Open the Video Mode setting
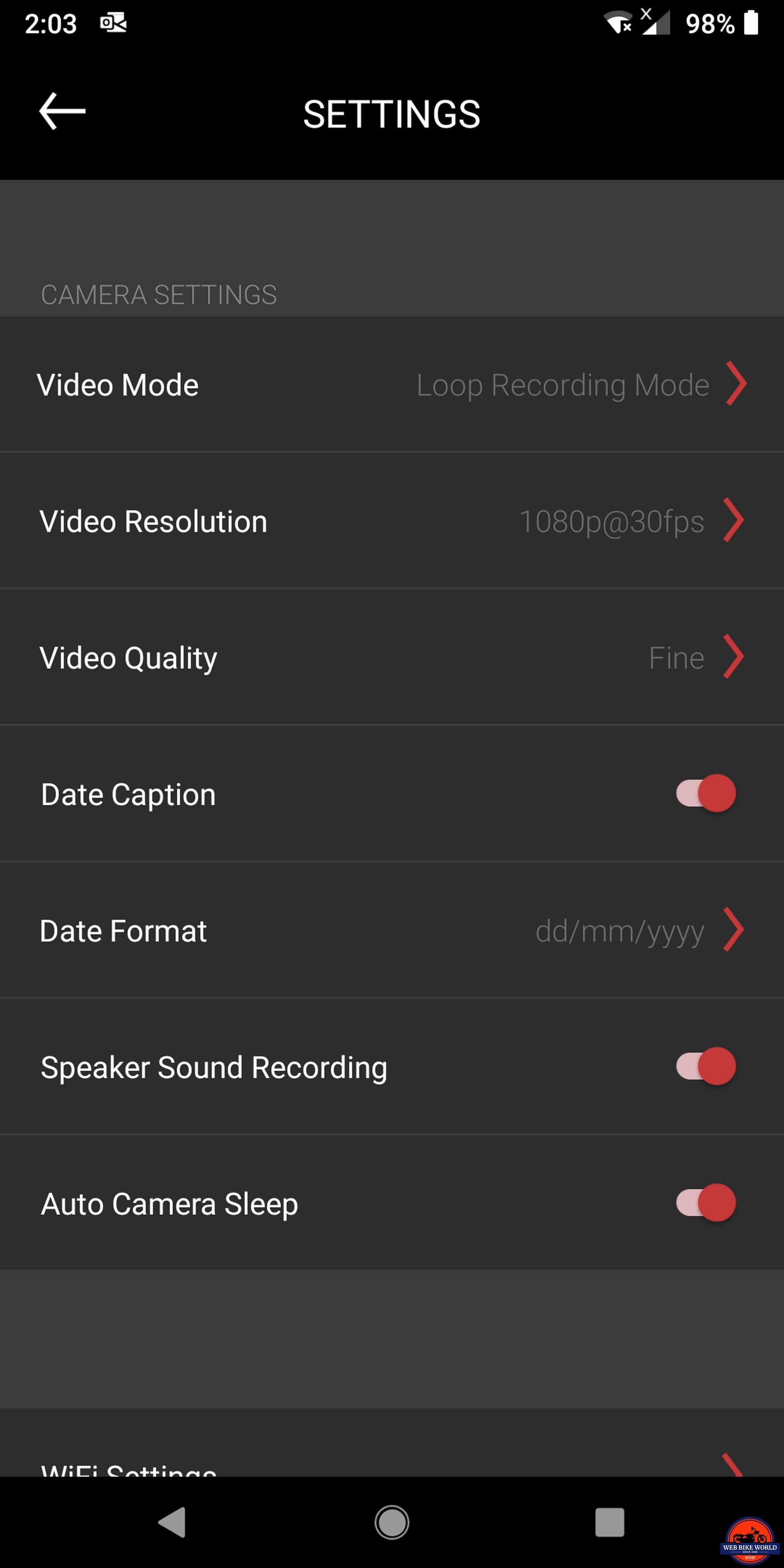Image resolution: width=784 pixels, height=1568 pixels. coord(392,385)
